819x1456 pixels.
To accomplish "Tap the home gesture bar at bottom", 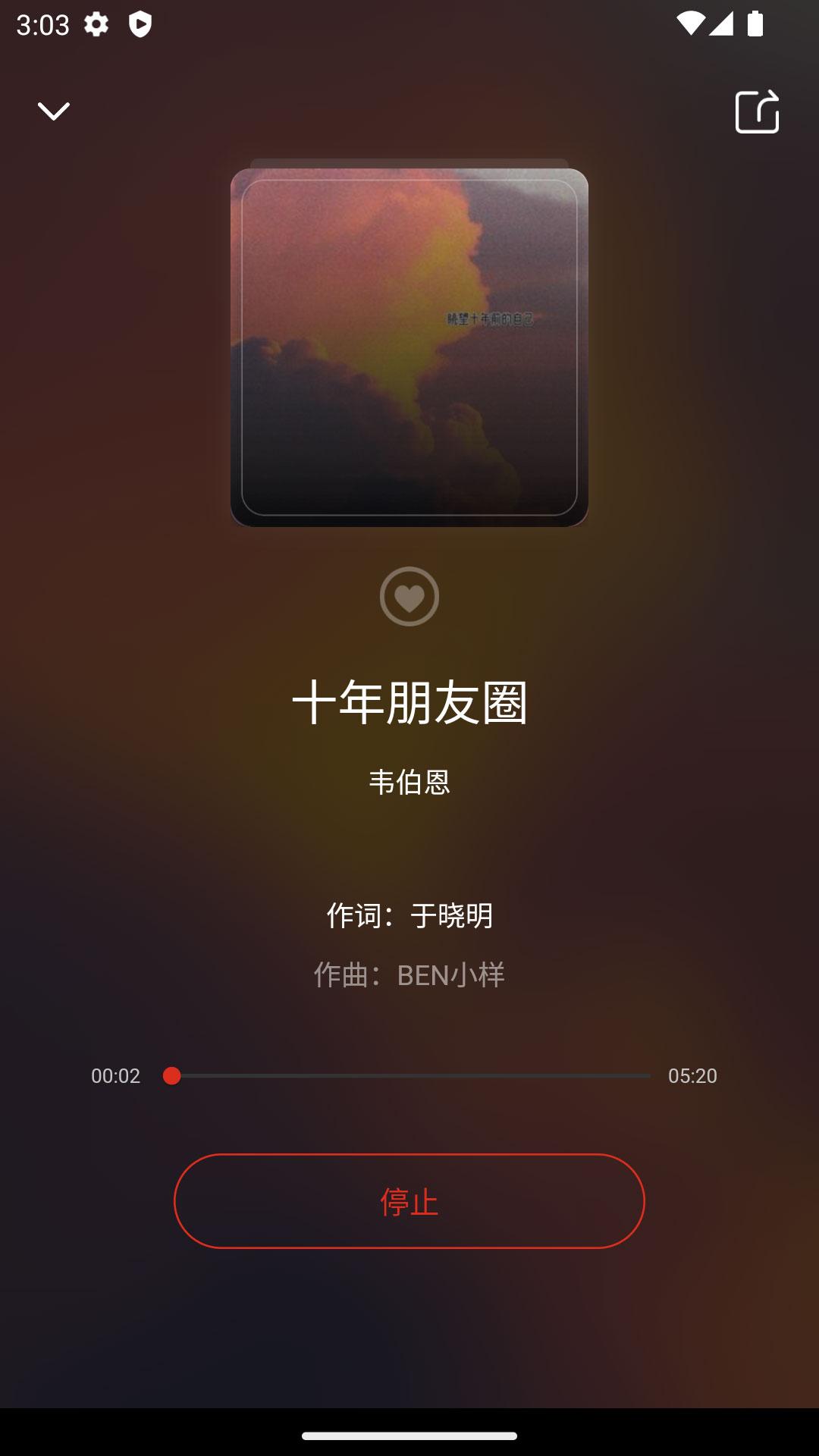I will click(409, 1437).
